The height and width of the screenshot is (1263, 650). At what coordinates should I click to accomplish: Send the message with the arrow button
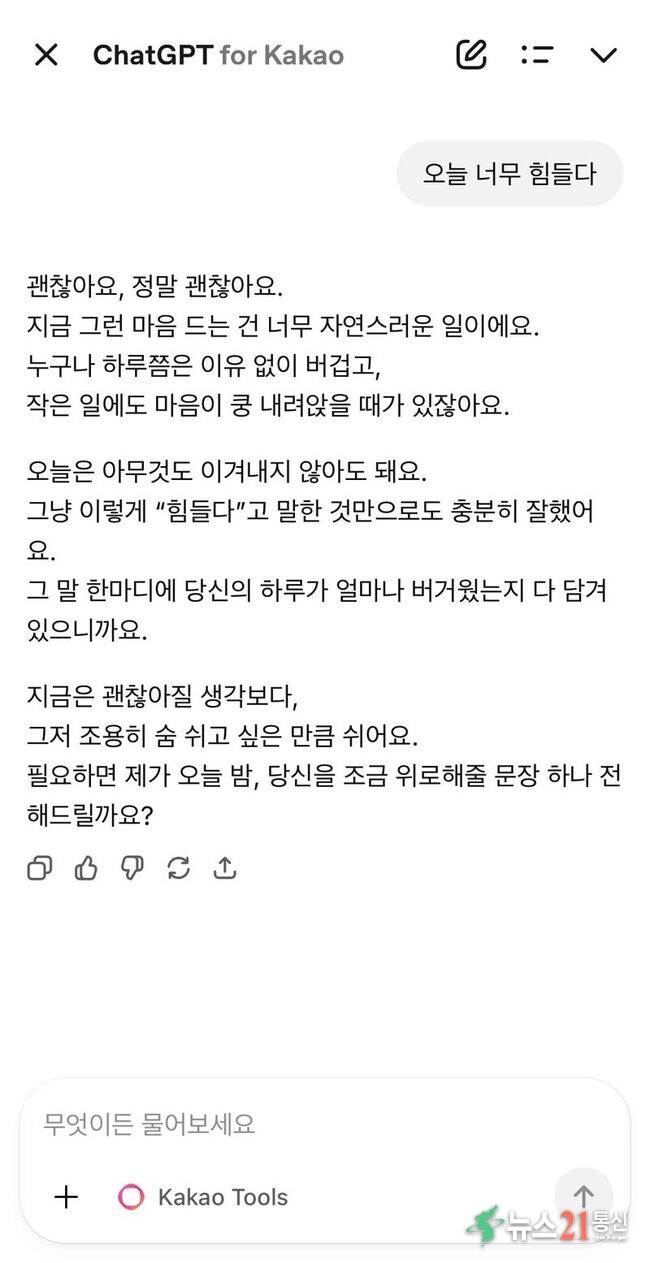(x=583, y=1196)
